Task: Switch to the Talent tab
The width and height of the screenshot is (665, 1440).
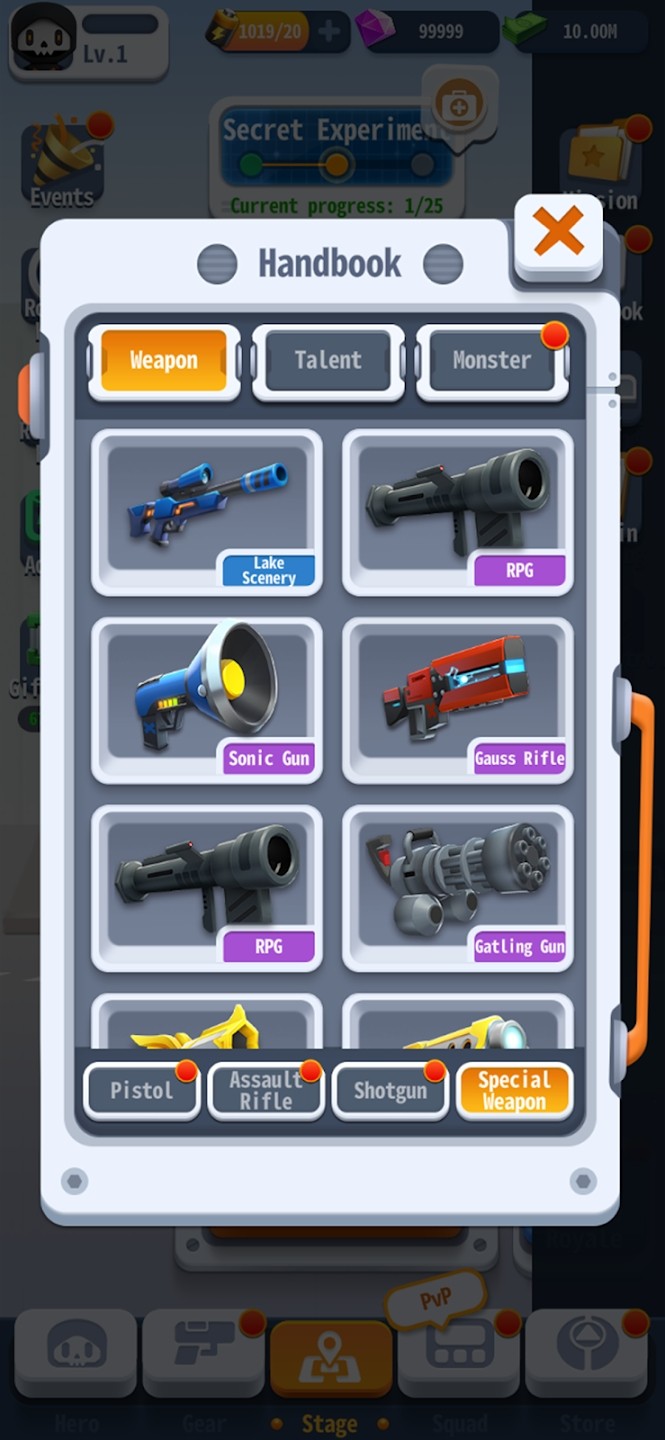Action: point(328,361)
